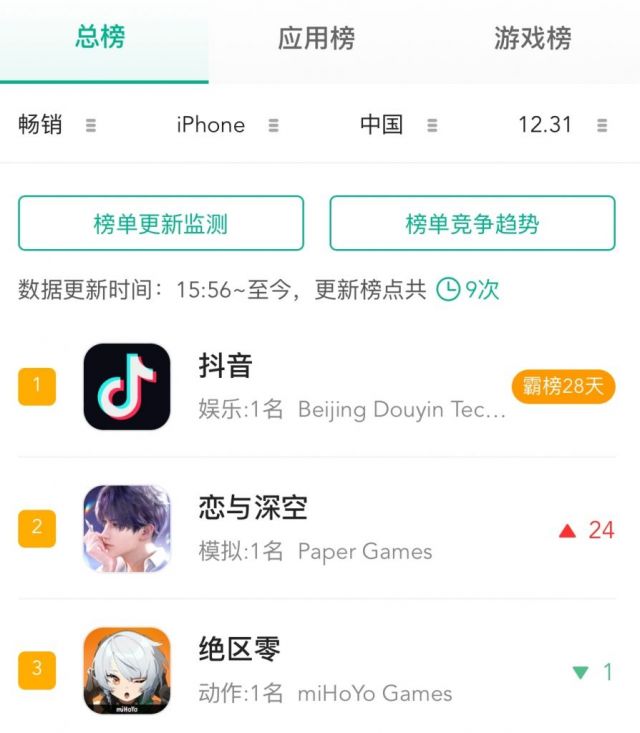Image resolution: width=640 pixels, height=733 pixels.
Task: Open 榜单竞争趋势
Action: (x=472, y=223)
